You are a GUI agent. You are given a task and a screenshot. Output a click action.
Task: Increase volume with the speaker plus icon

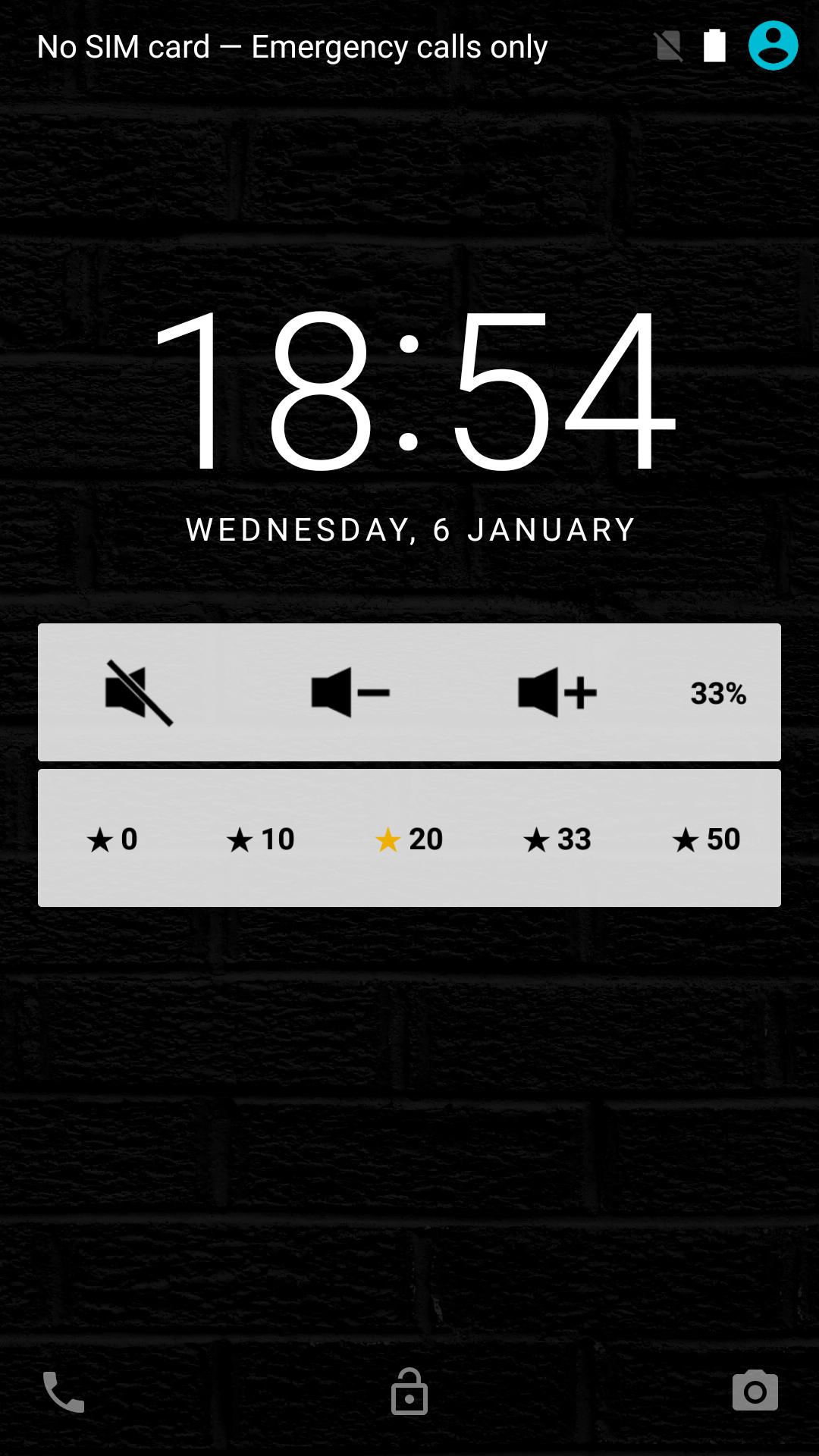(557, 692)
